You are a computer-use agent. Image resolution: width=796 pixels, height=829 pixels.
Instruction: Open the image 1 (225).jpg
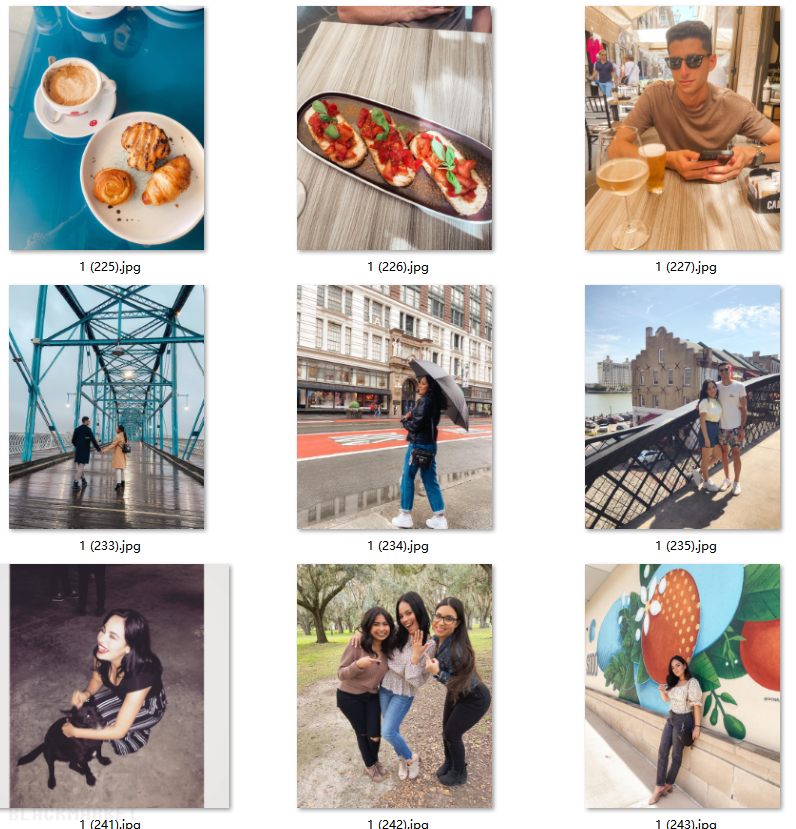106,128
